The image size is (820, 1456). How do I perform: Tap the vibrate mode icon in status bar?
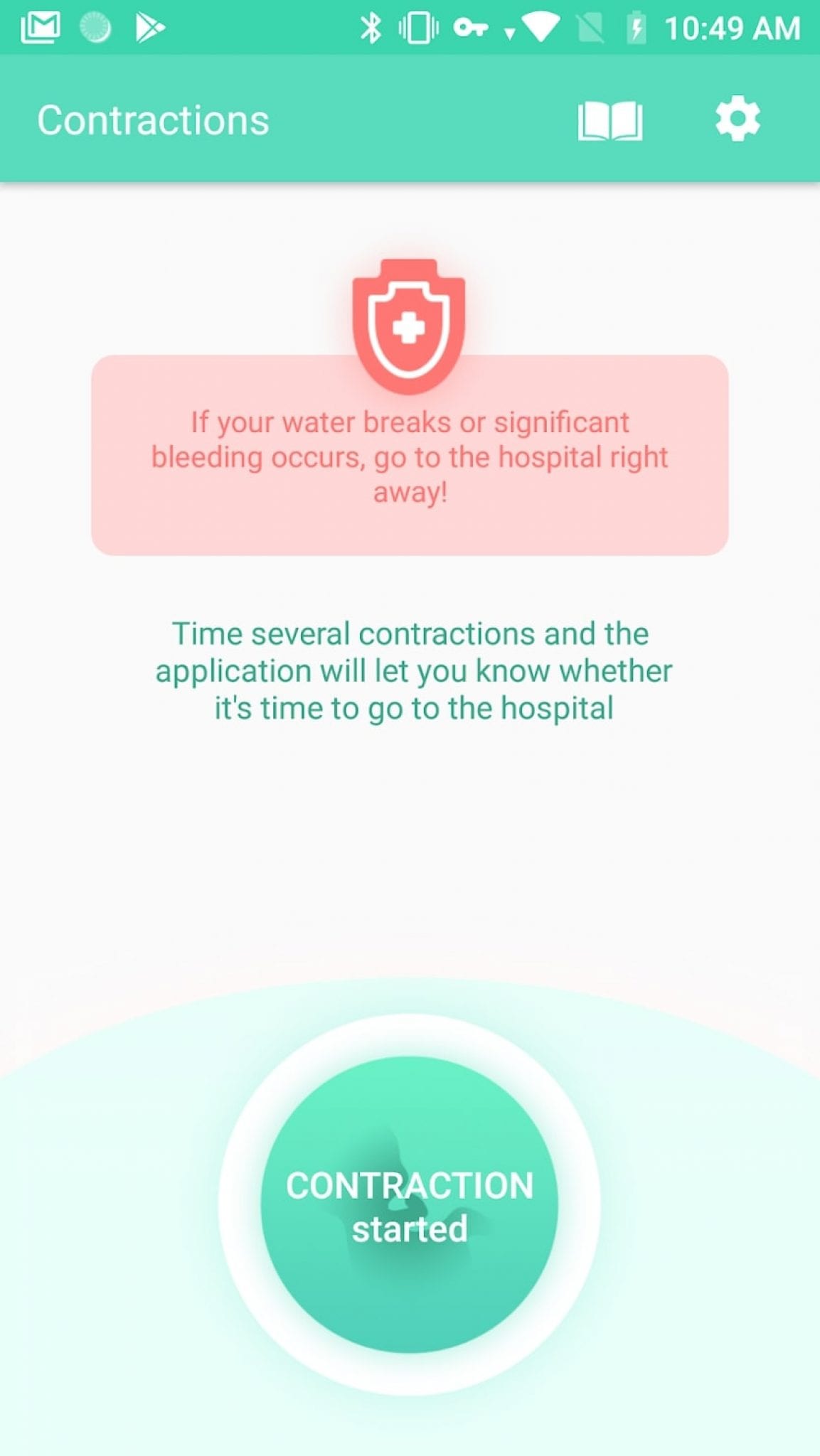pyautogui.click(x=420, y=28)
